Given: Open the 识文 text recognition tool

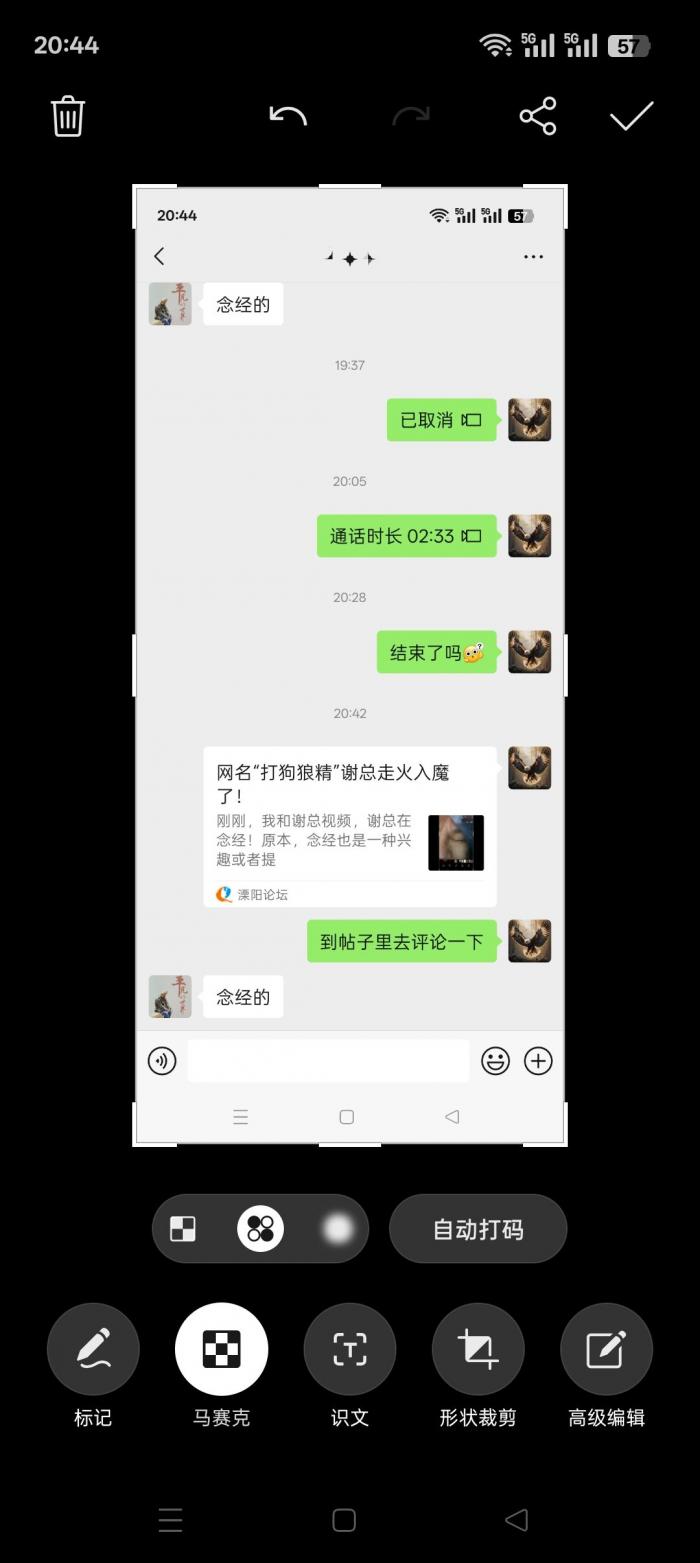Looking at the screenshot, I should coord(349,1349).
